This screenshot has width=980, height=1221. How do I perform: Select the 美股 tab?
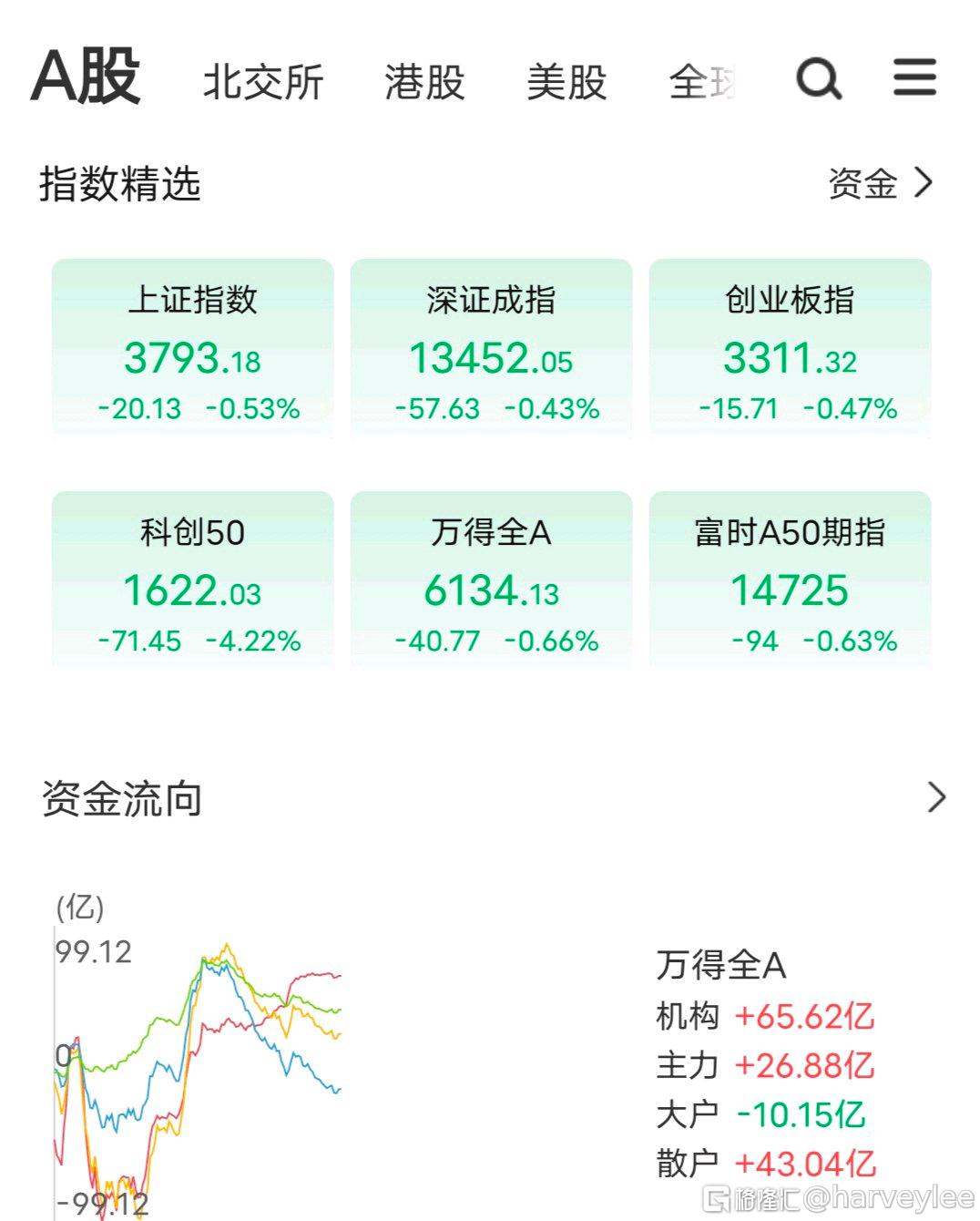click(x=567, y=82)
